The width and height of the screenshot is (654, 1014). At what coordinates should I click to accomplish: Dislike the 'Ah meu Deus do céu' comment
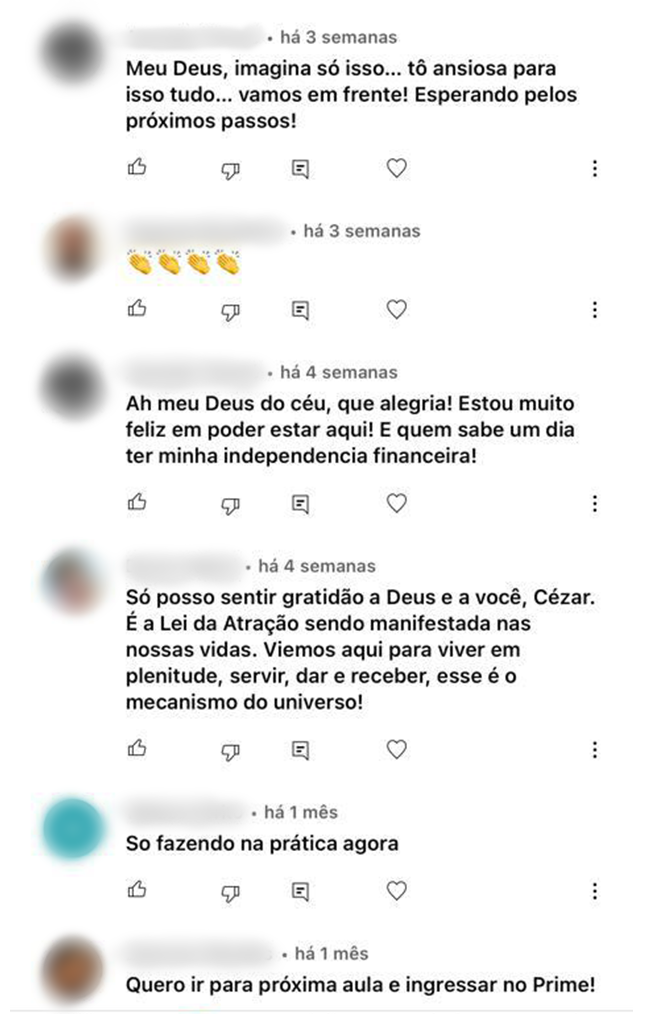[x=231, y=503]
